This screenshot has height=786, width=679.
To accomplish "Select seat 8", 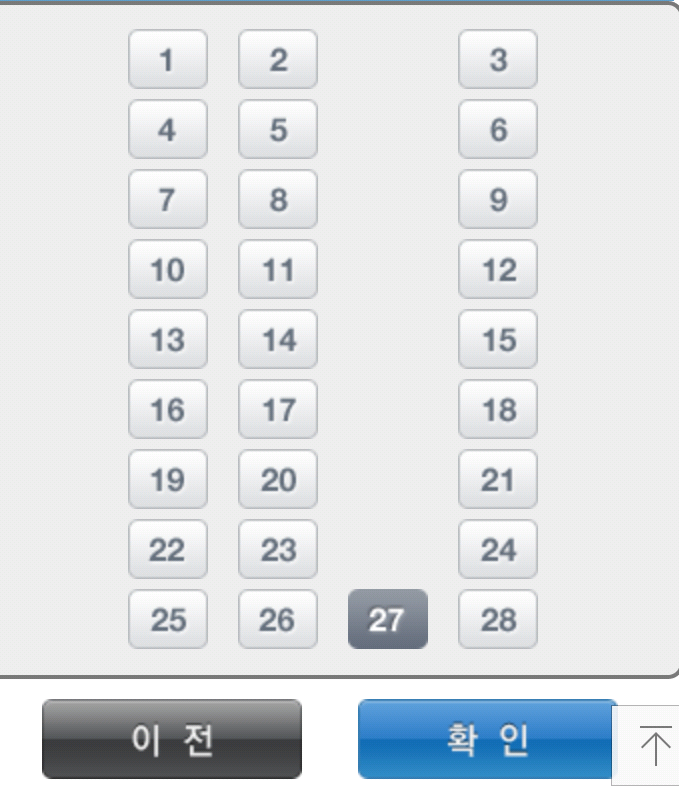I will point(277,200).
